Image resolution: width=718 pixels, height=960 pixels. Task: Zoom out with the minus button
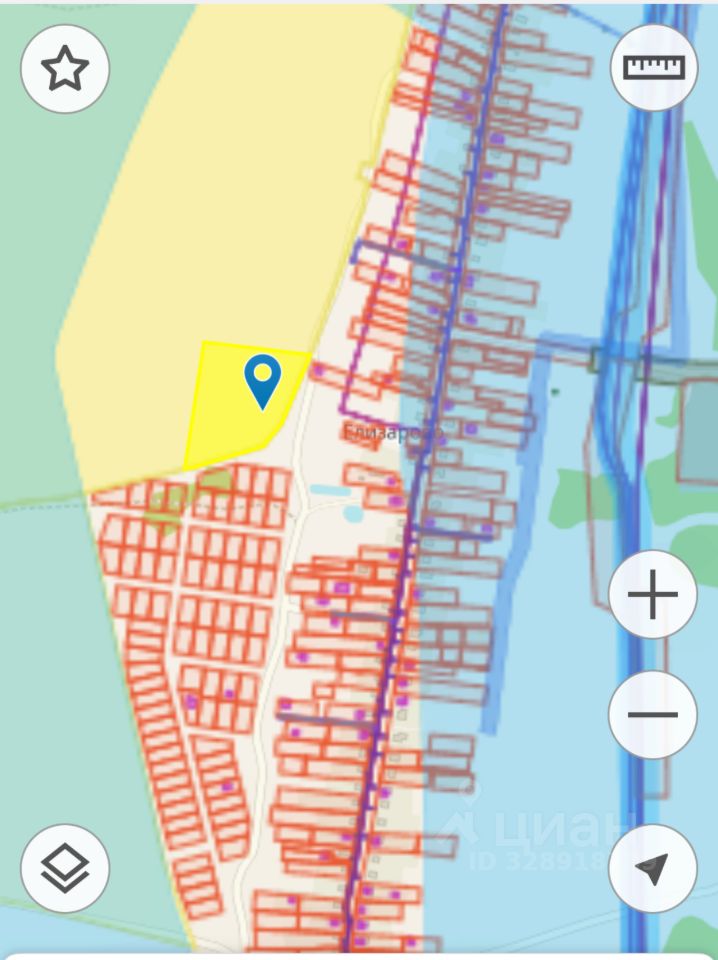(x=653, y=715)
